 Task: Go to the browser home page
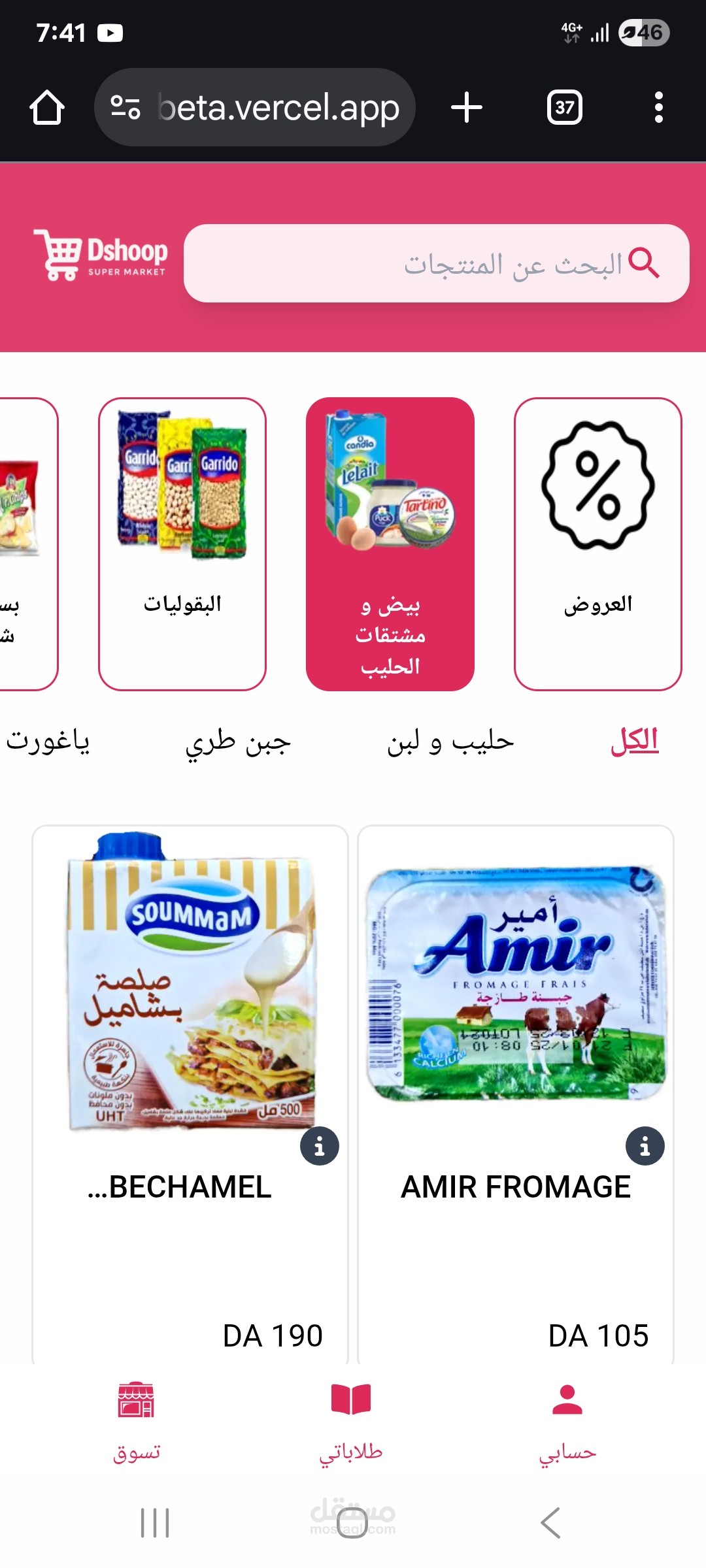[47, 107]
